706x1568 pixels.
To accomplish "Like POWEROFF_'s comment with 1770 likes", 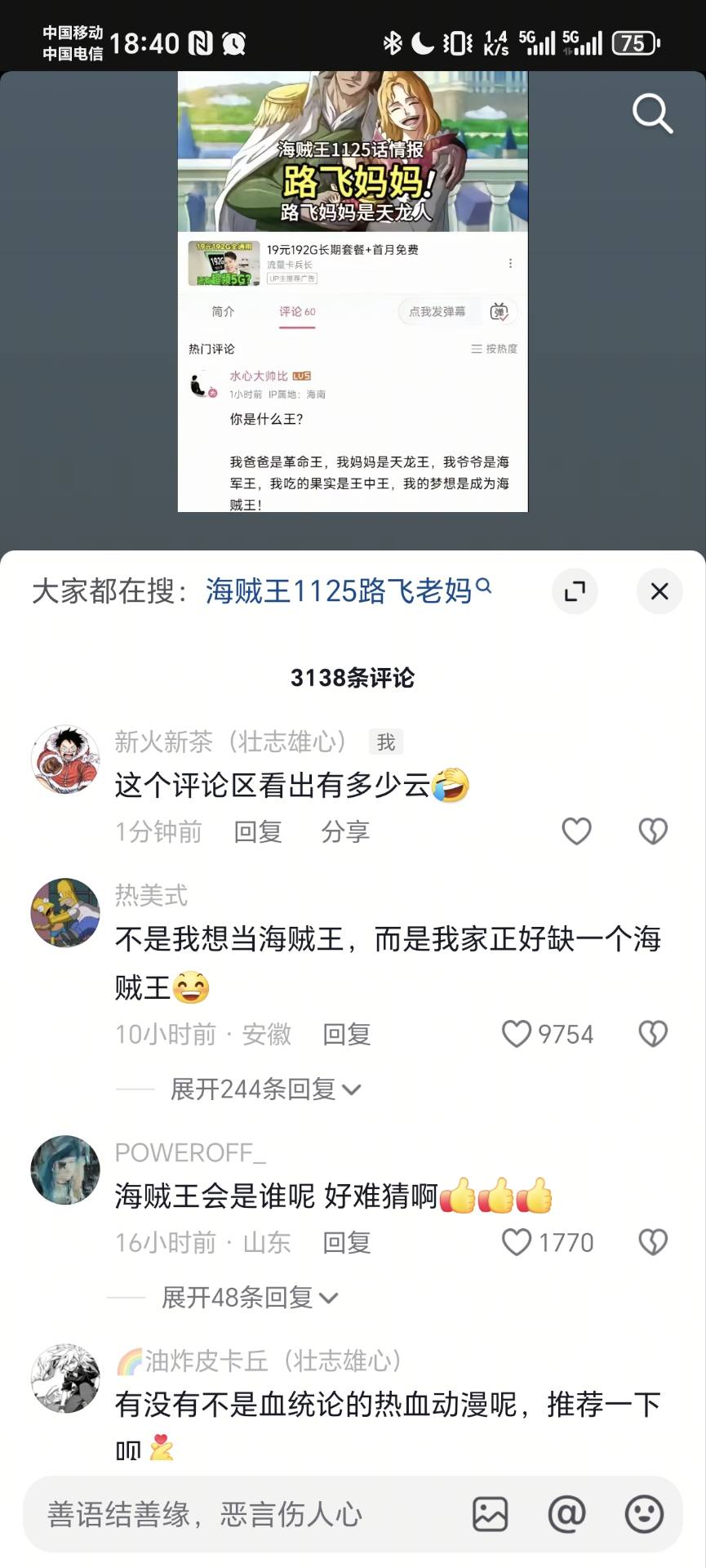I will pyautogui.click(x=517, y=1242).
